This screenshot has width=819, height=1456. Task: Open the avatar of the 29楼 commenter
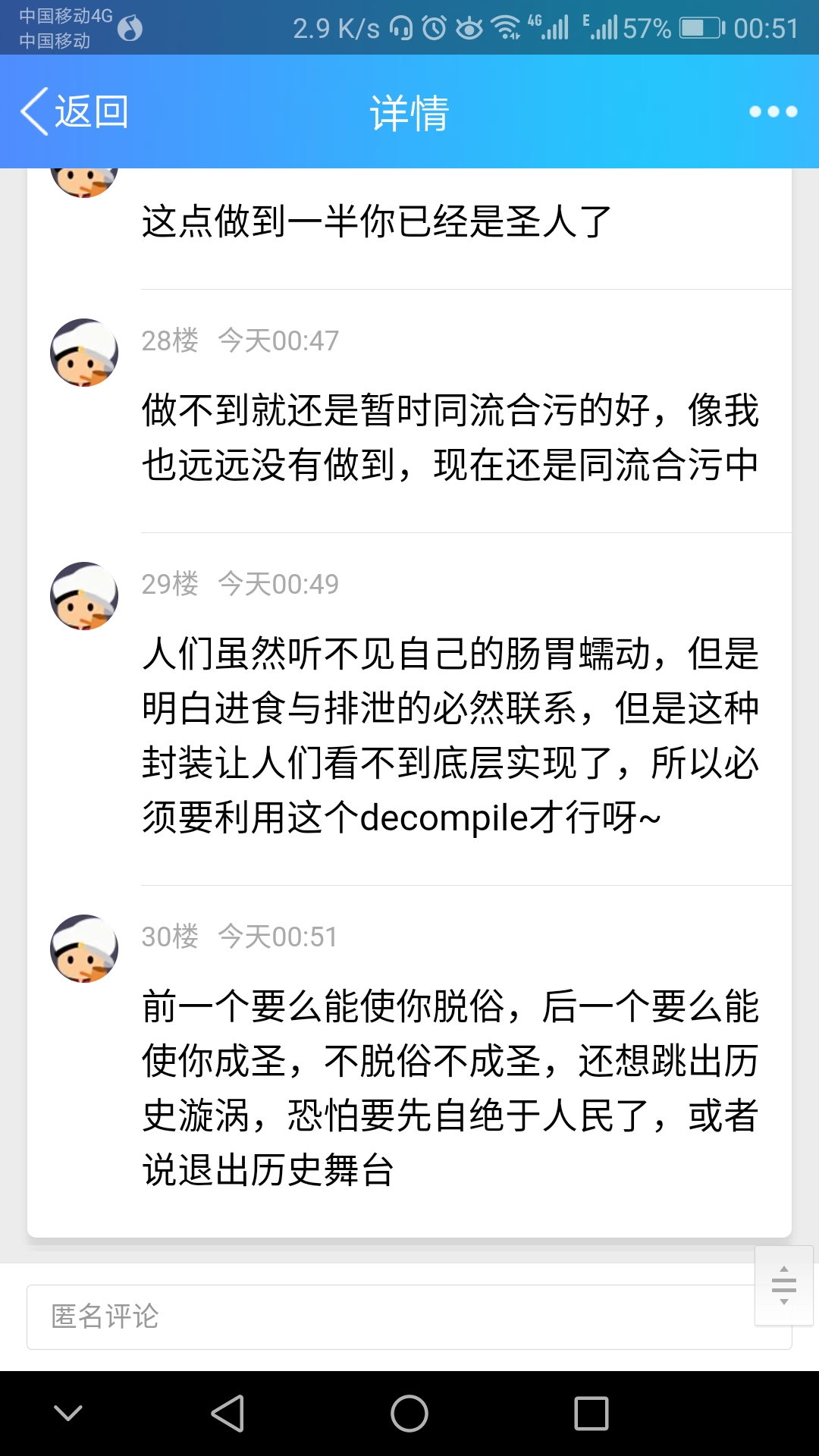pos(84,596)
